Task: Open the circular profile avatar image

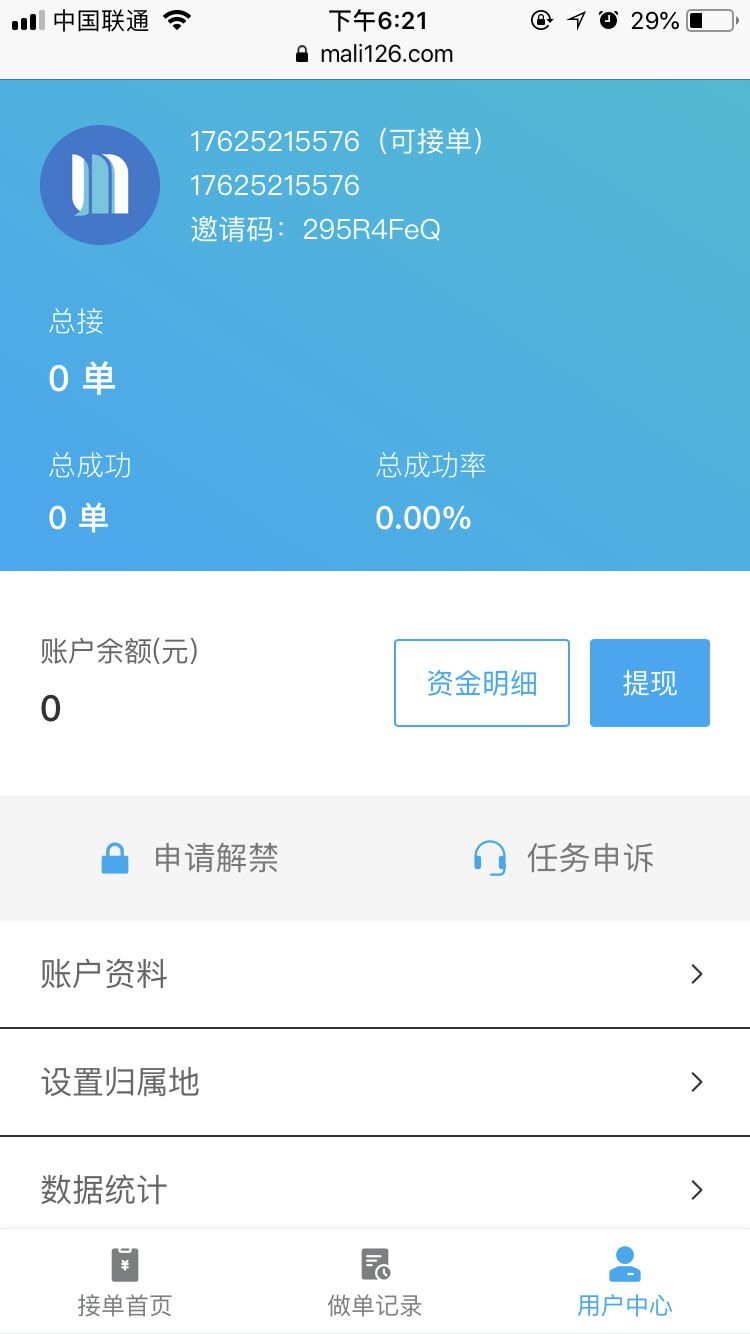Action: [x=100, y=185]
